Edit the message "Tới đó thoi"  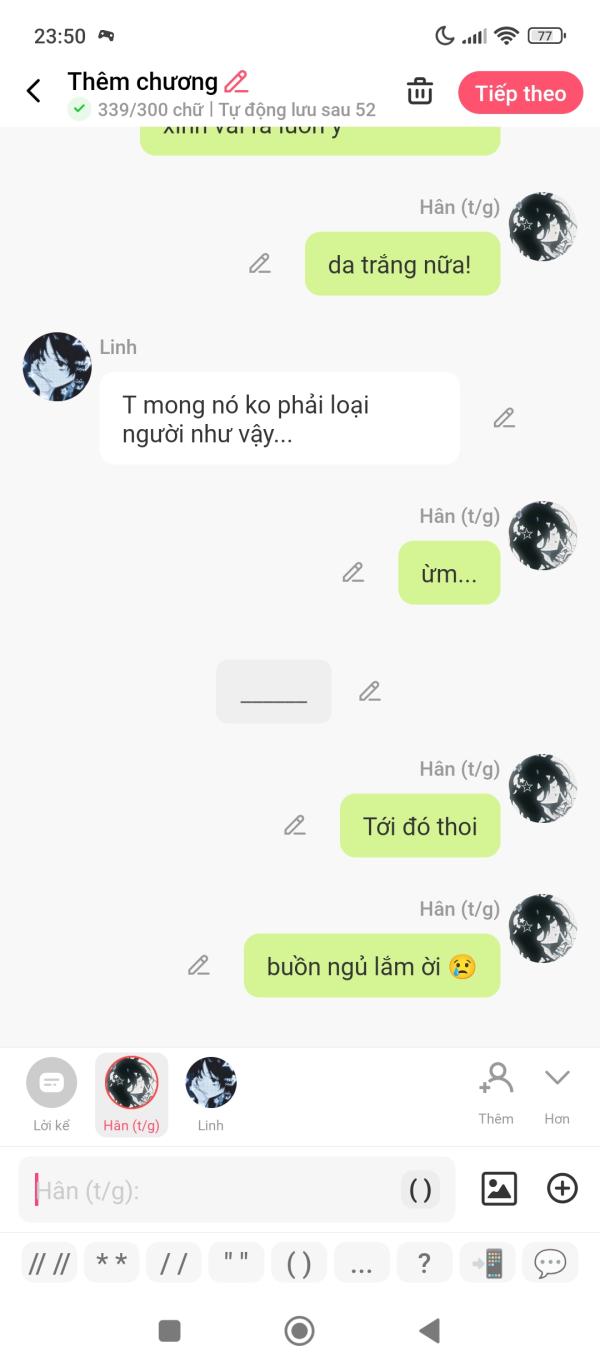pos(294,825)
